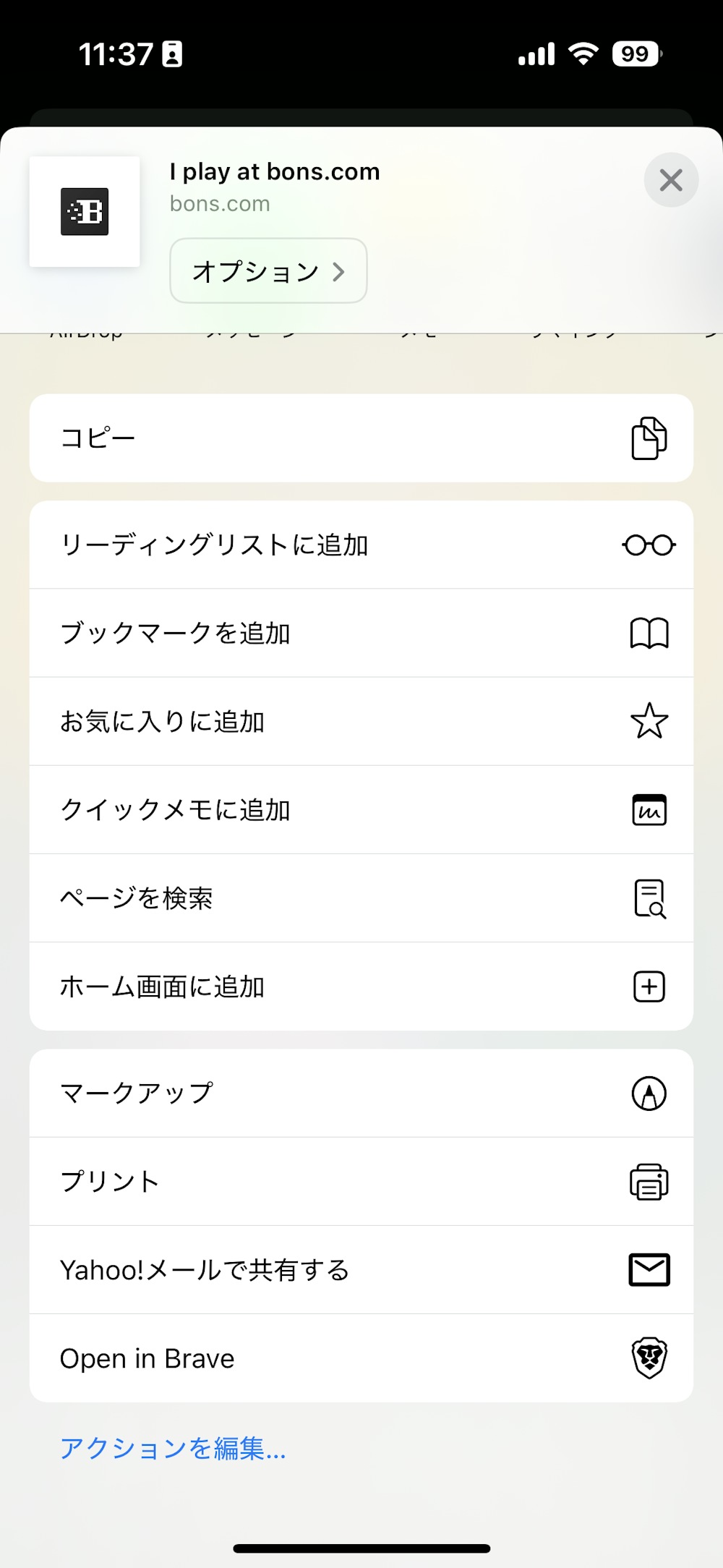Select the plus icon for add to home screen
The image size is (723, 1568).
point(649,986)
